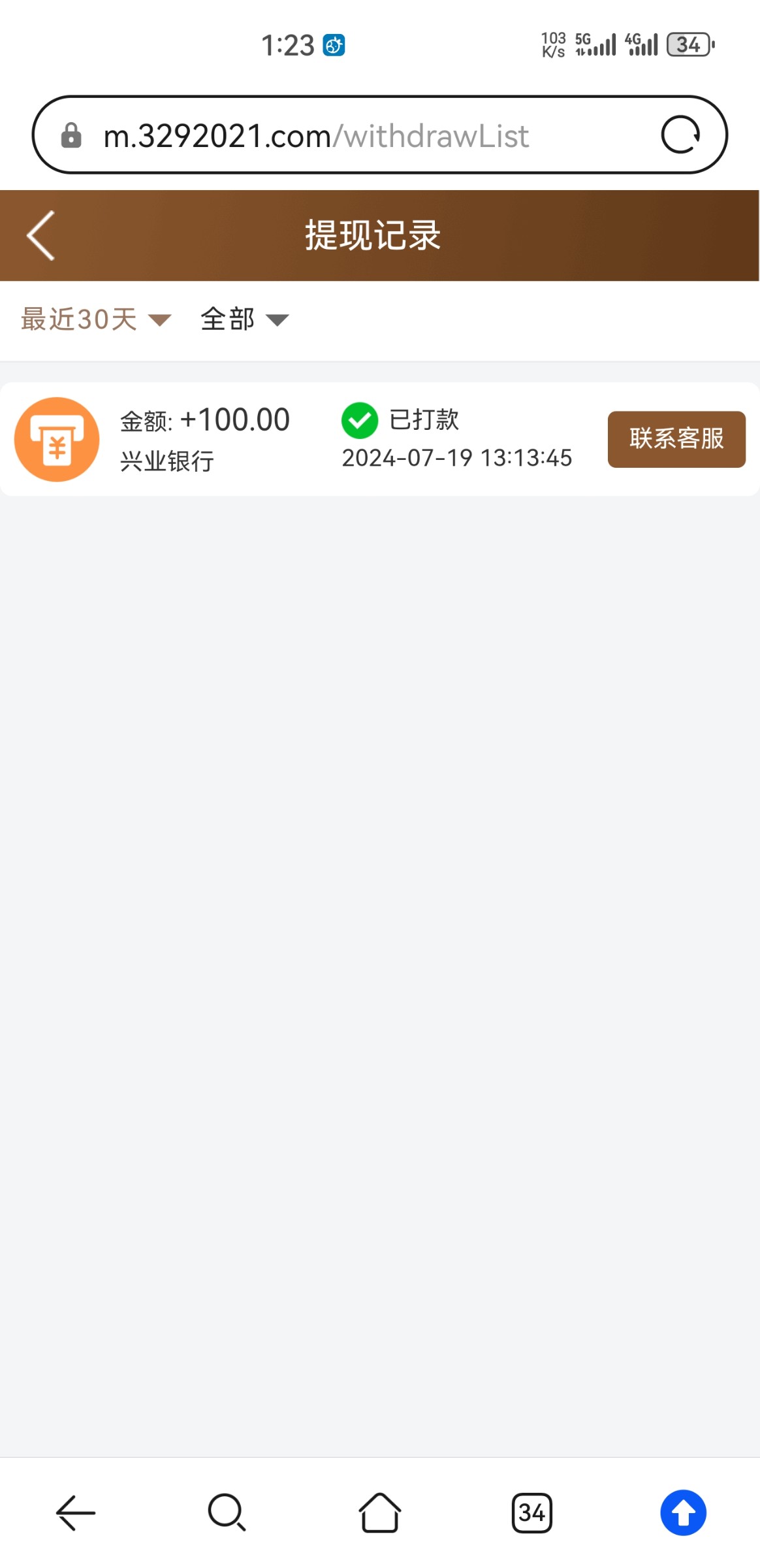Tap the browser back arrow
760x1568 pixels.
(76, 1512)
